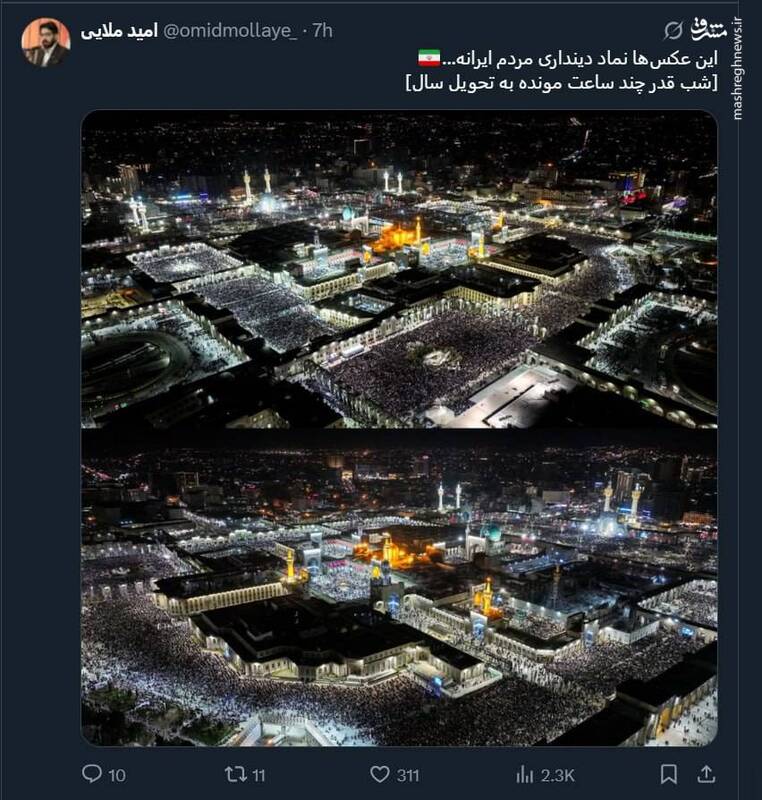Viewport: 762px width, 800px height.
Task: Open the reply icon on the tweet
Action: coord(92,773)
